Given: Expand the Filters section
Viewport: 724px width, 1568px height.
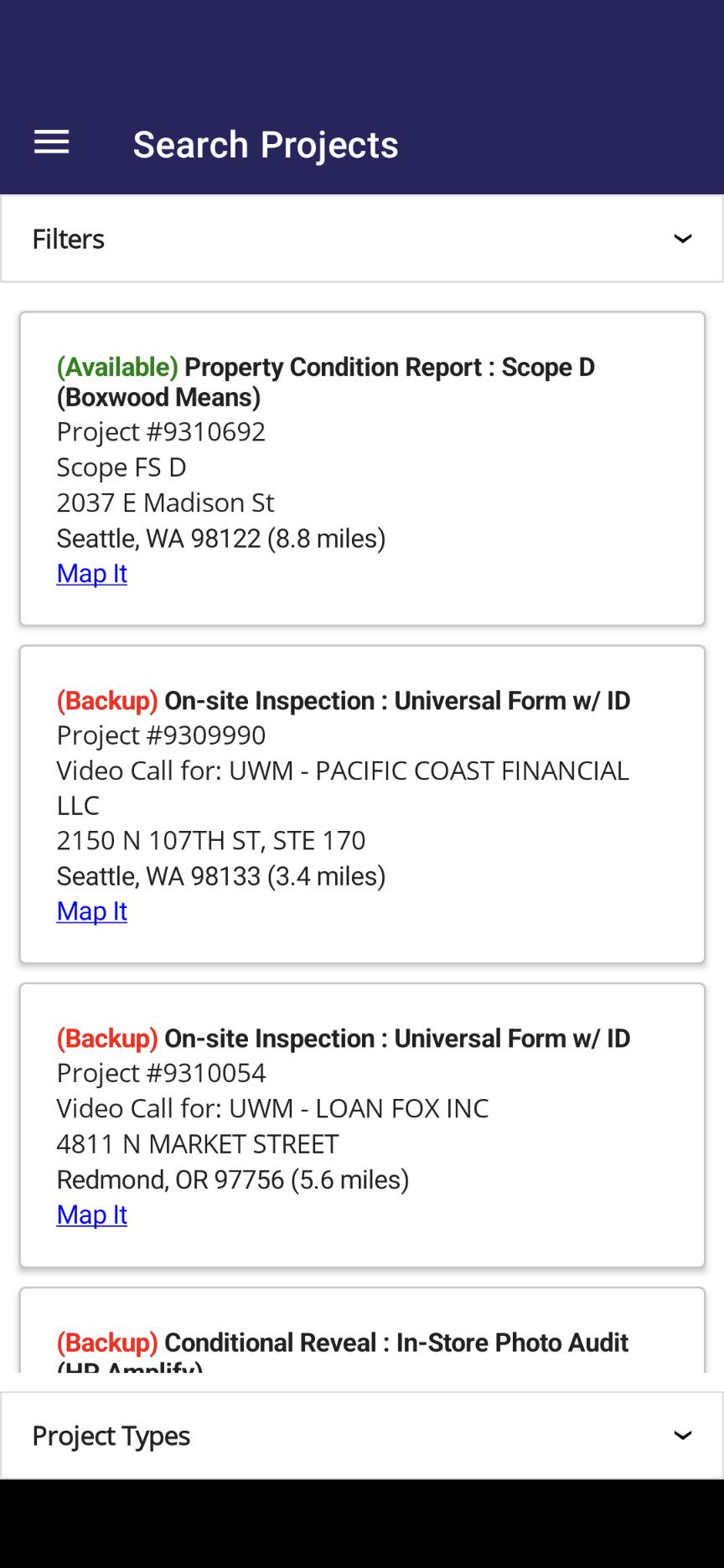Looking at the screenshot, I should pyautogui.click(x=362, y=239).
